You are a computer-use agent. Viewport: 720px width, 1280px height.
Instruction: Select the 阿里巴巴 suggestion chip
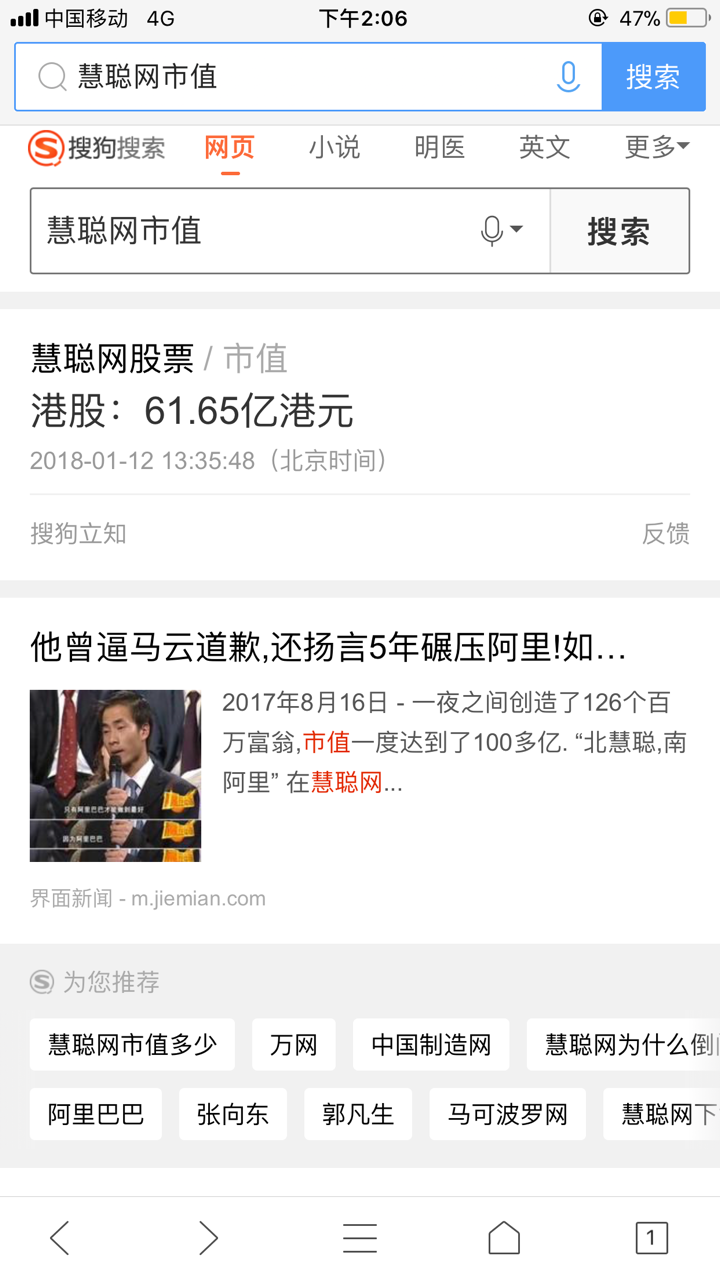96,1114
